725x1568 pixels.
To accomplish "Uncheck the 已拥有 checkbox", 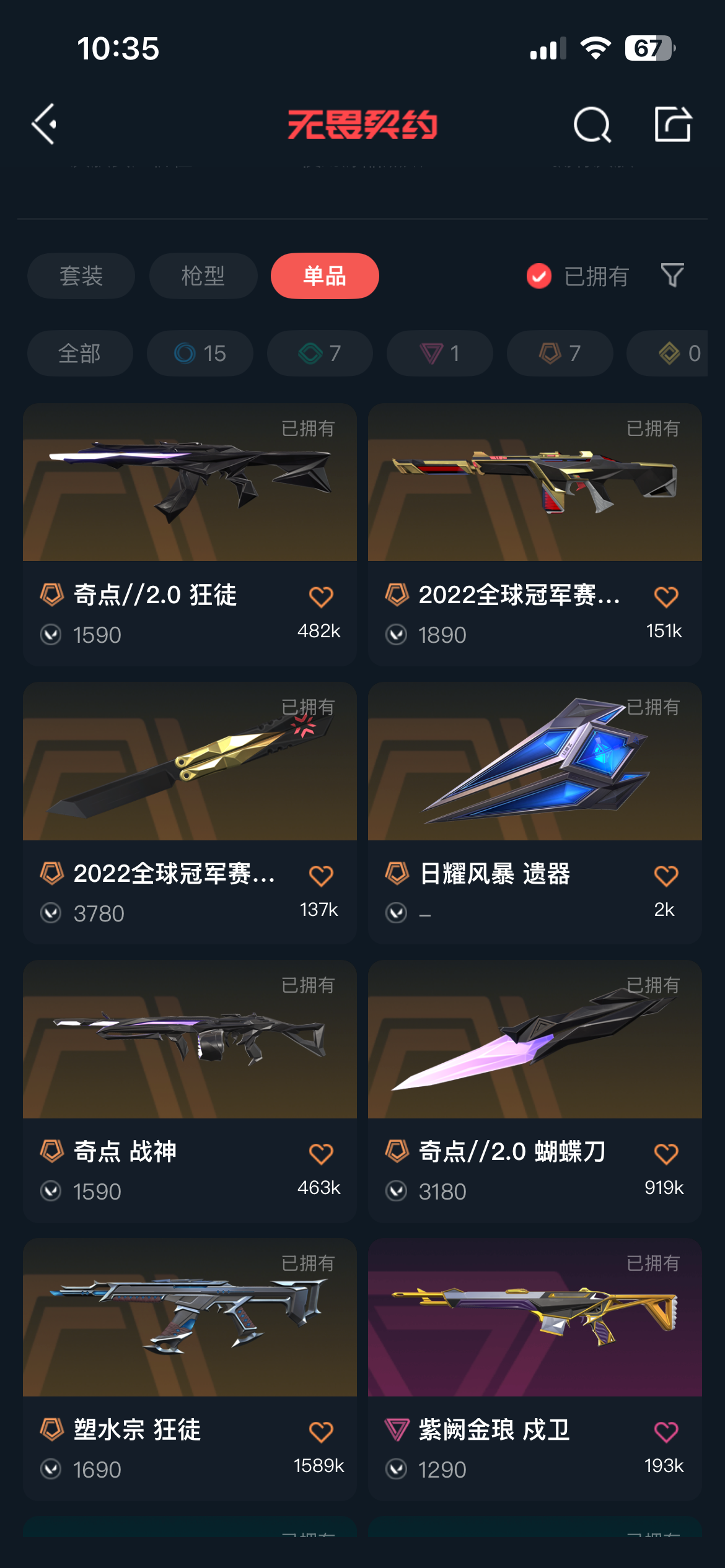I will point(539,276).
